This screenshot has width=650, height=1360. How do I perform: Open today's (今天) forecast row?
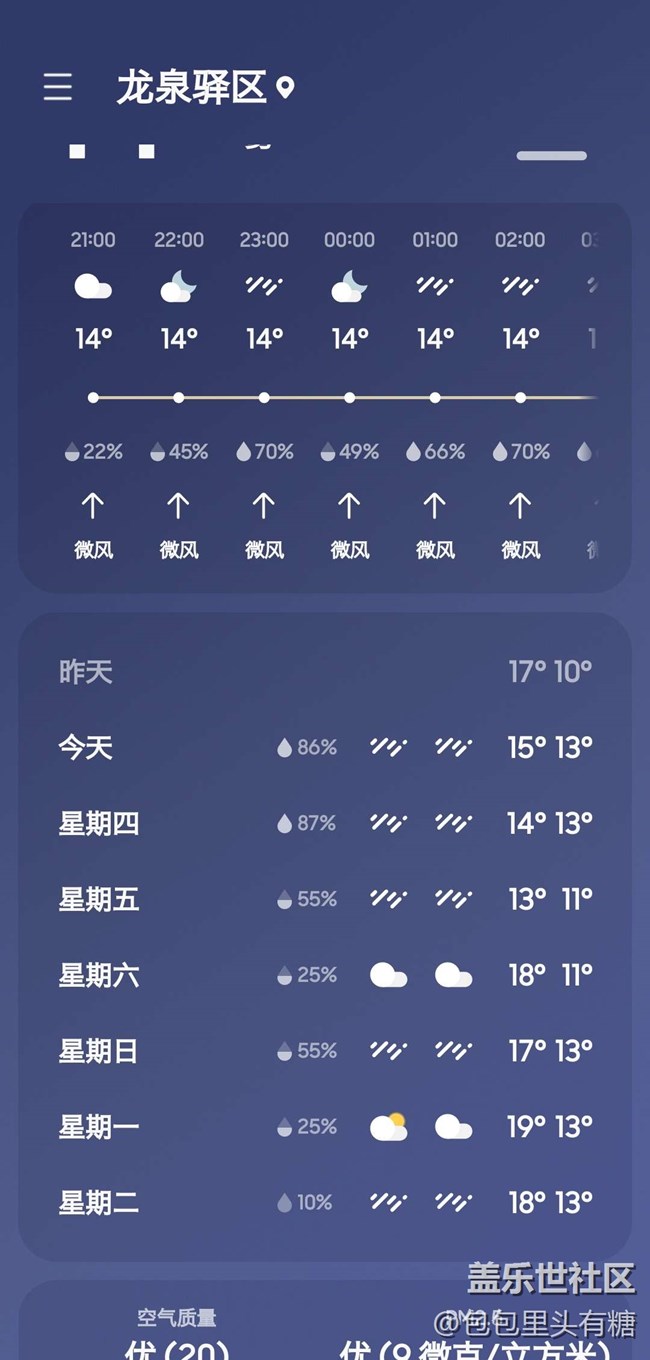325,747
